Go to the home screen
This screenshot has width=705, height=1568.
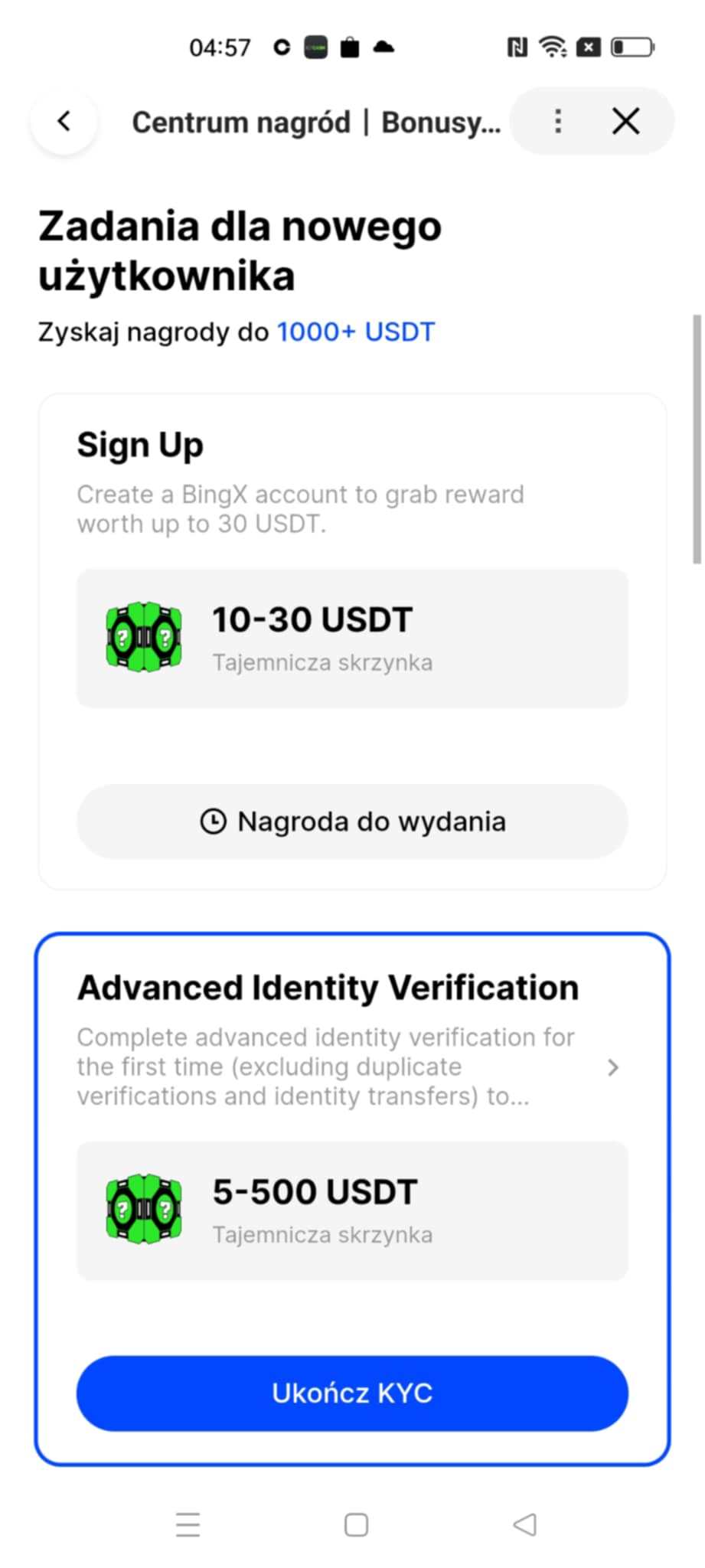[356, 1524]
